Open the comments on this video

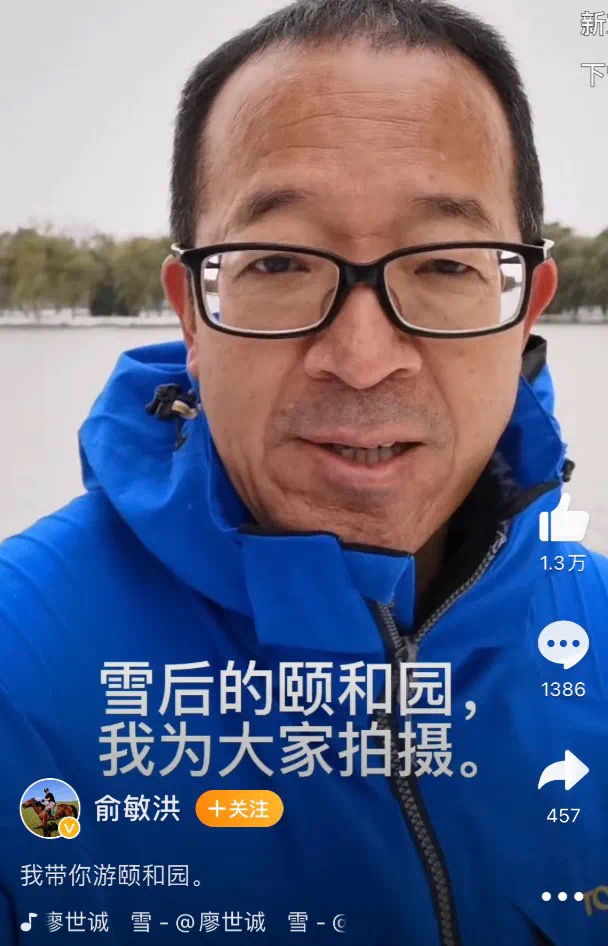point(563,645)
